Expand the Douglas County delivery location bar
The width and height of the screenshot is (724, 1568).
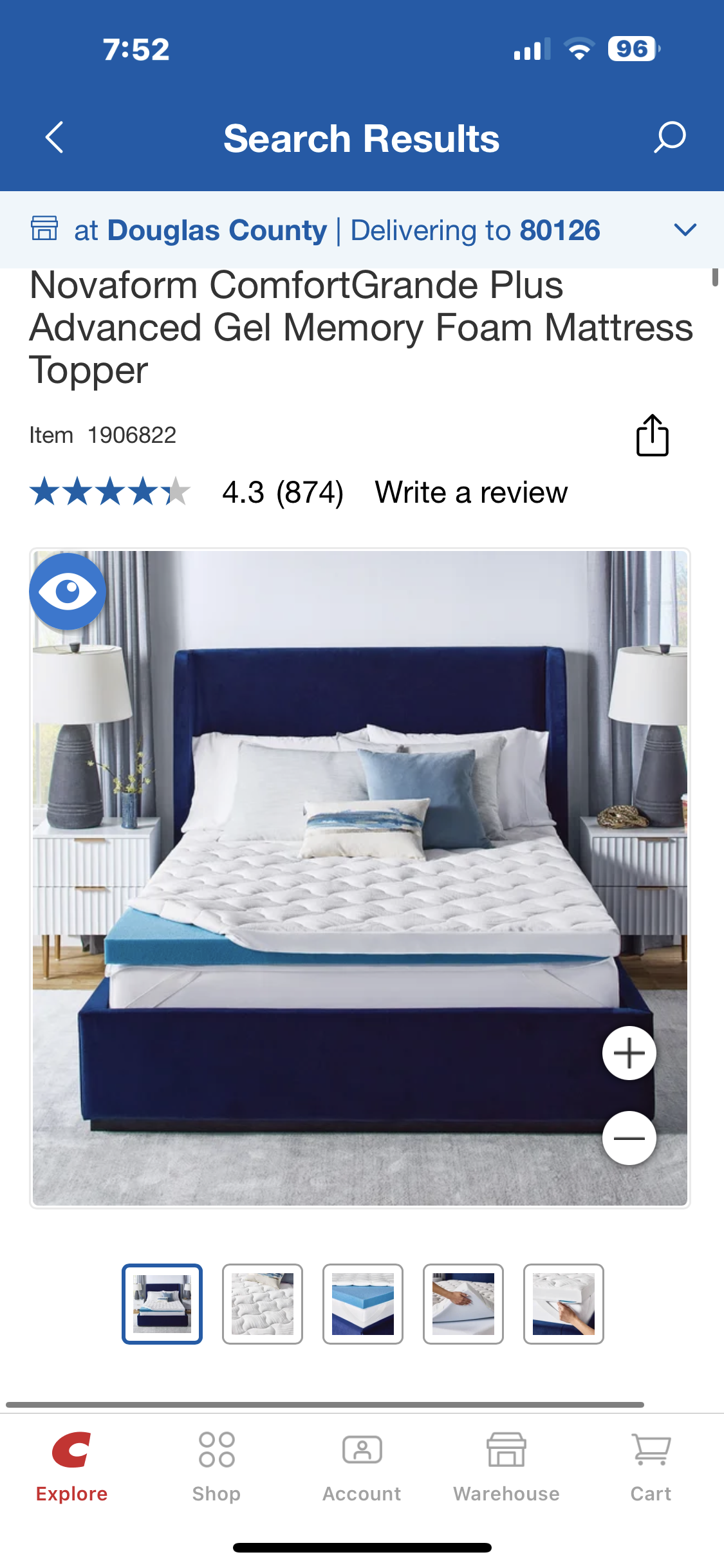click(x=685, y=230)
